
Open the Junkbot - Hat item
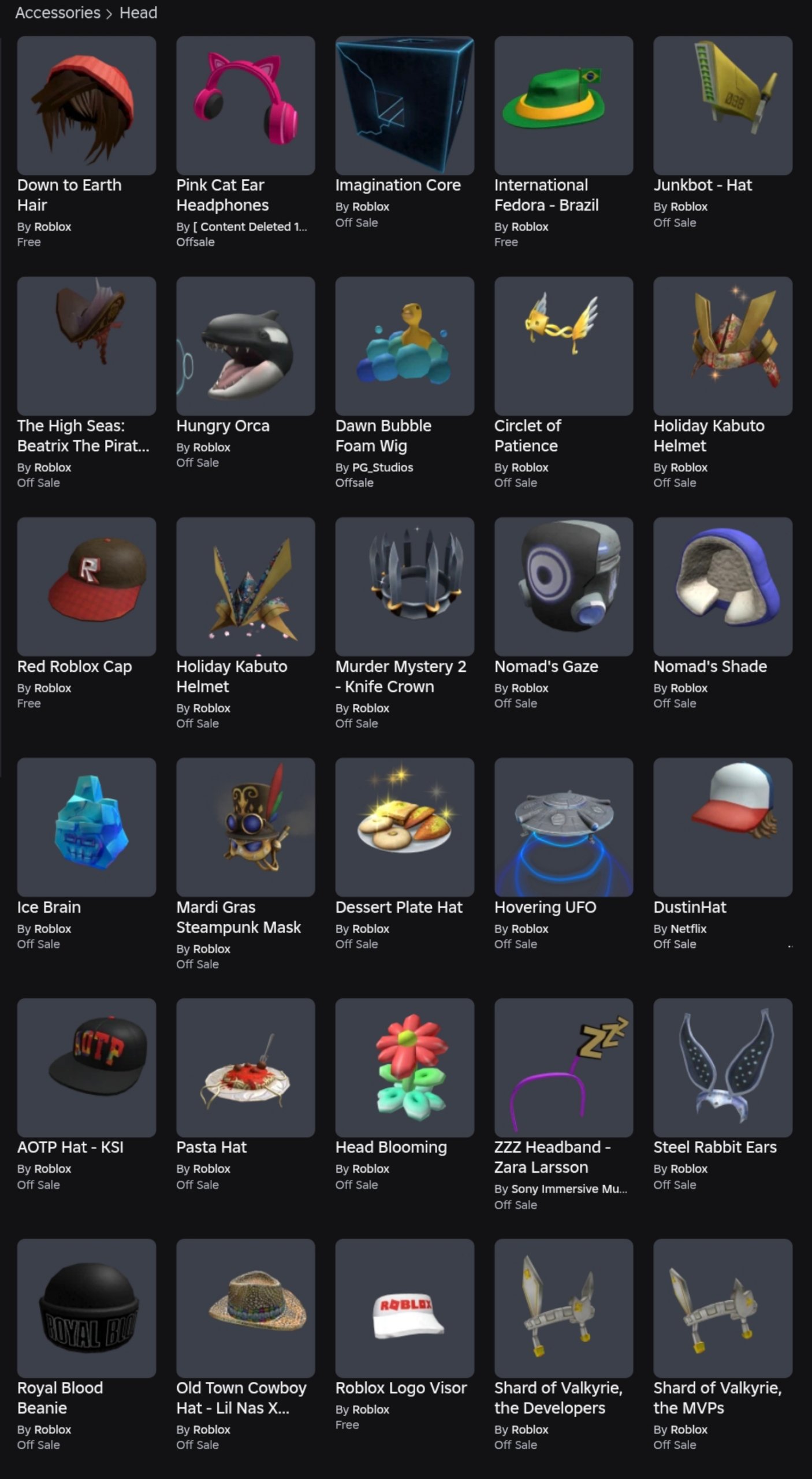tap(722, 106)
